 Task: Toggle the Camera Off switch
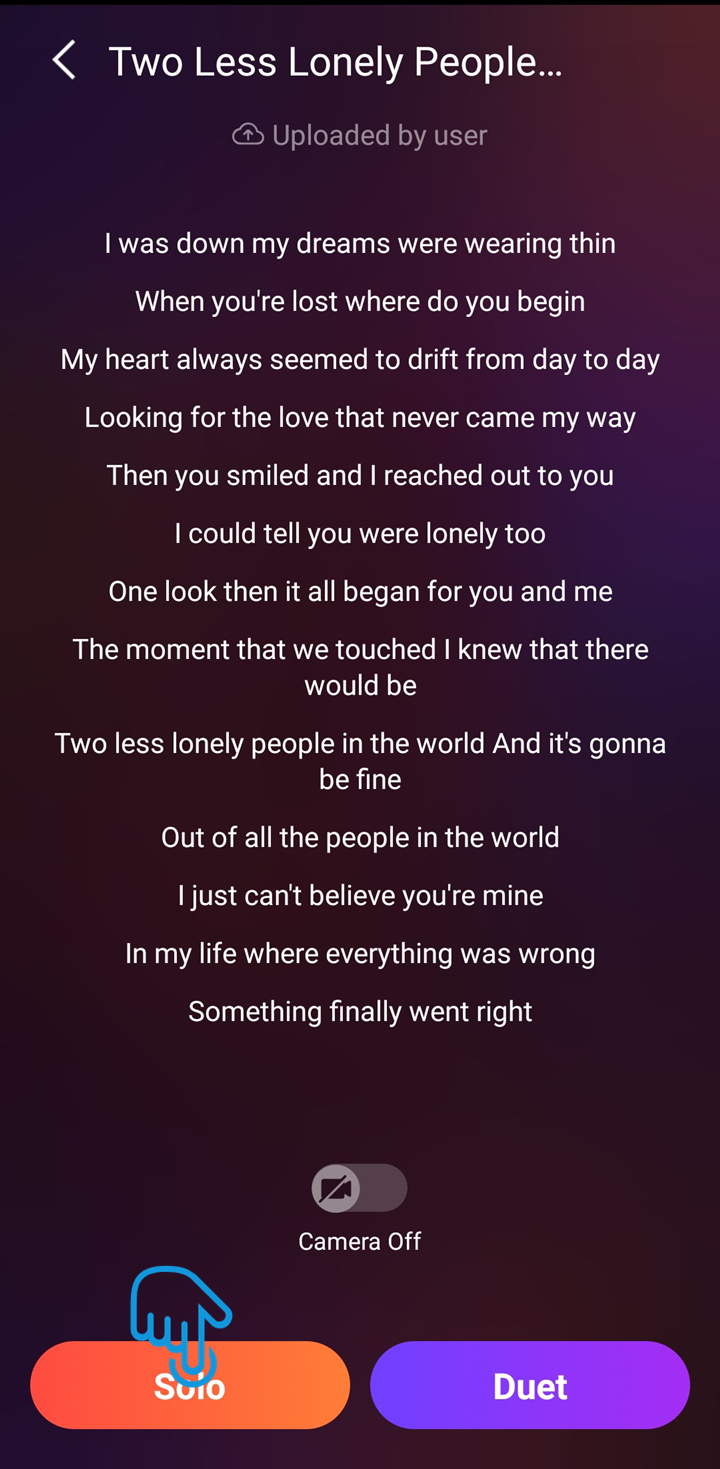(x=359, y=1188)
